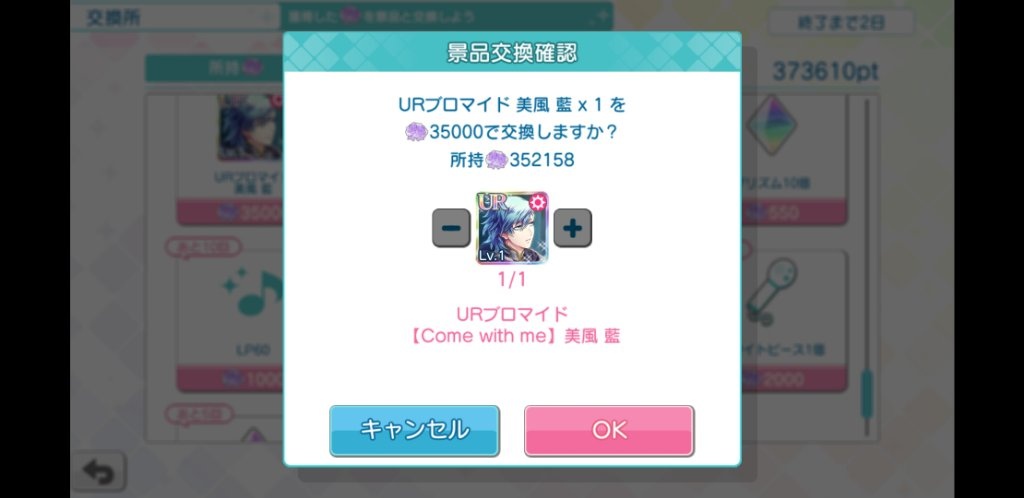The width and height of the screenshot is (1024, 498).
Task: Decrease exchange quantity with the minus button
Action: point(451,229)
